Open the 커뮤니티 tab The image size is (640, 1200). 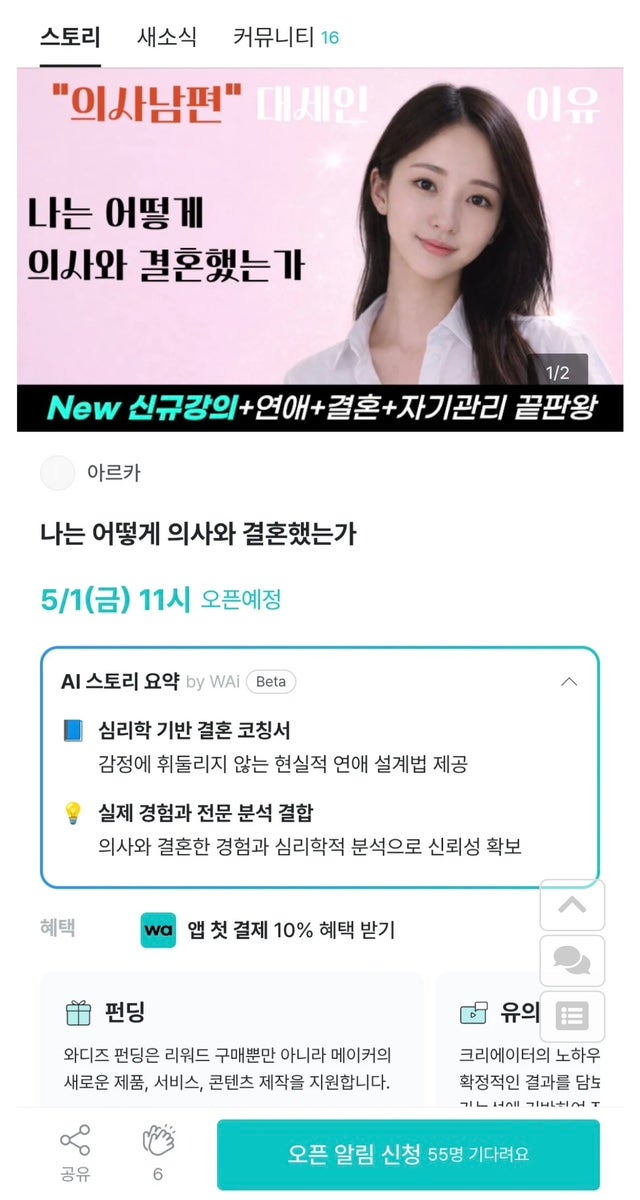coord(285,38)
